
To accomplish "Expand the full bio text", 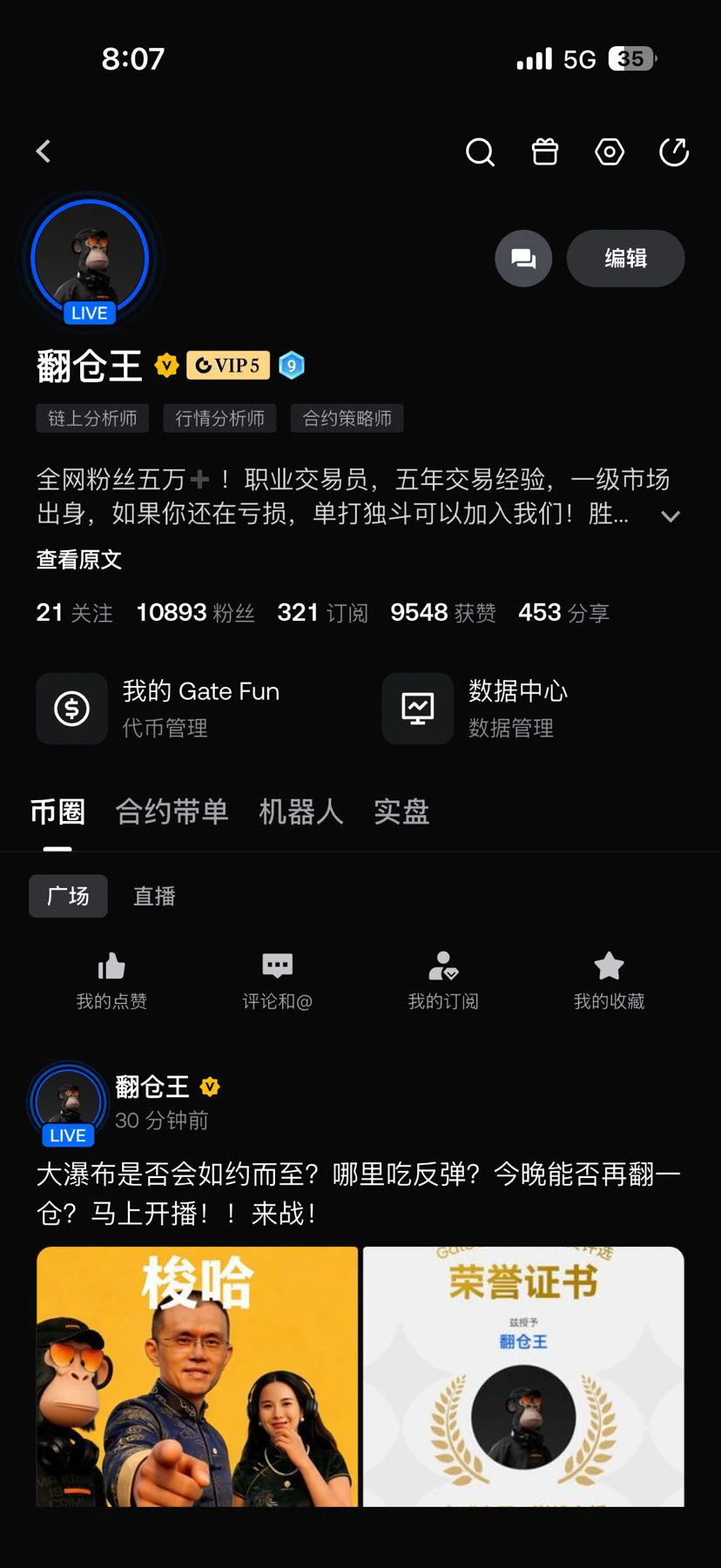I will tap(670, 516).
